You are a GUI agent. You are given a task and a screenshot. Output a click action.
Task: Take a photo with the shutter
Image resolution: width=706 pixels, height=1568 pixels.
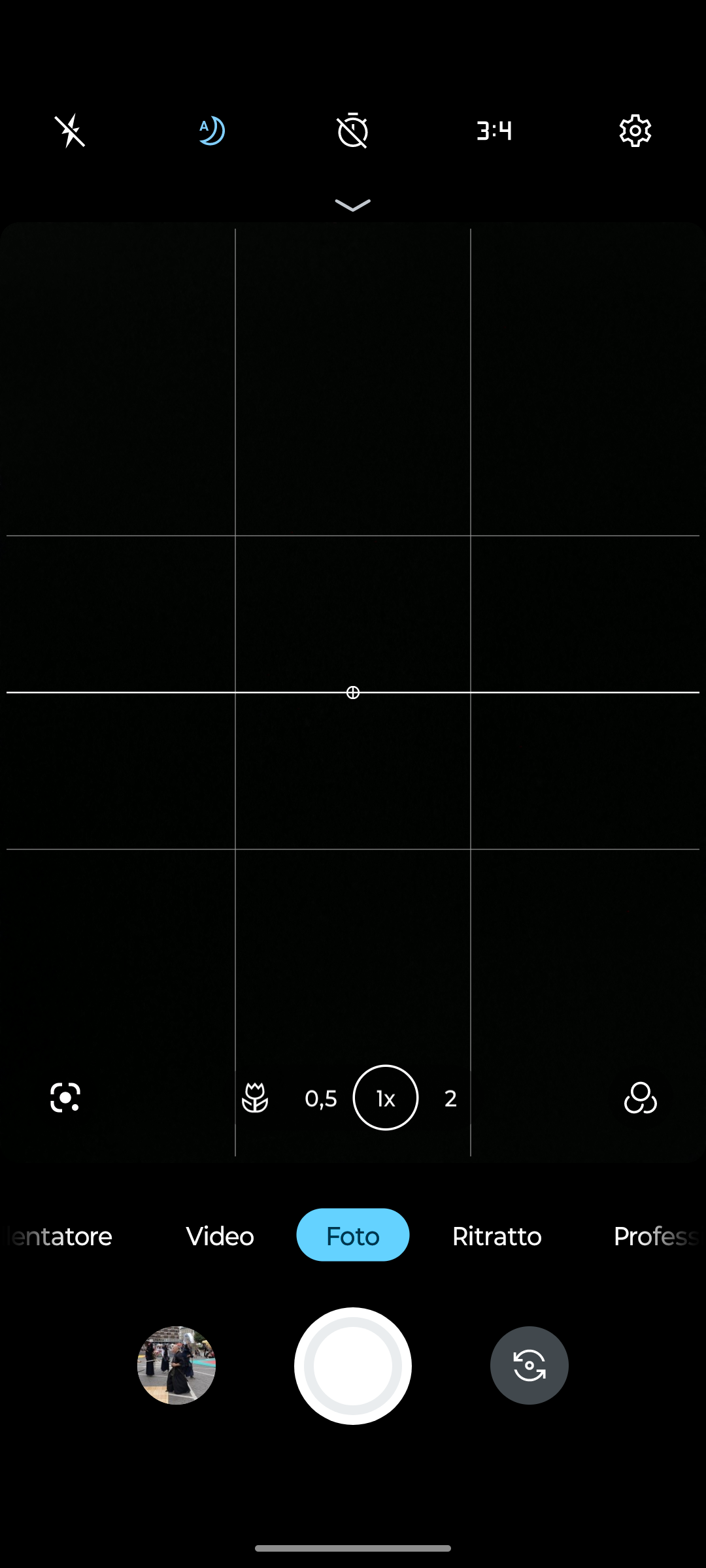point(353,1365)
